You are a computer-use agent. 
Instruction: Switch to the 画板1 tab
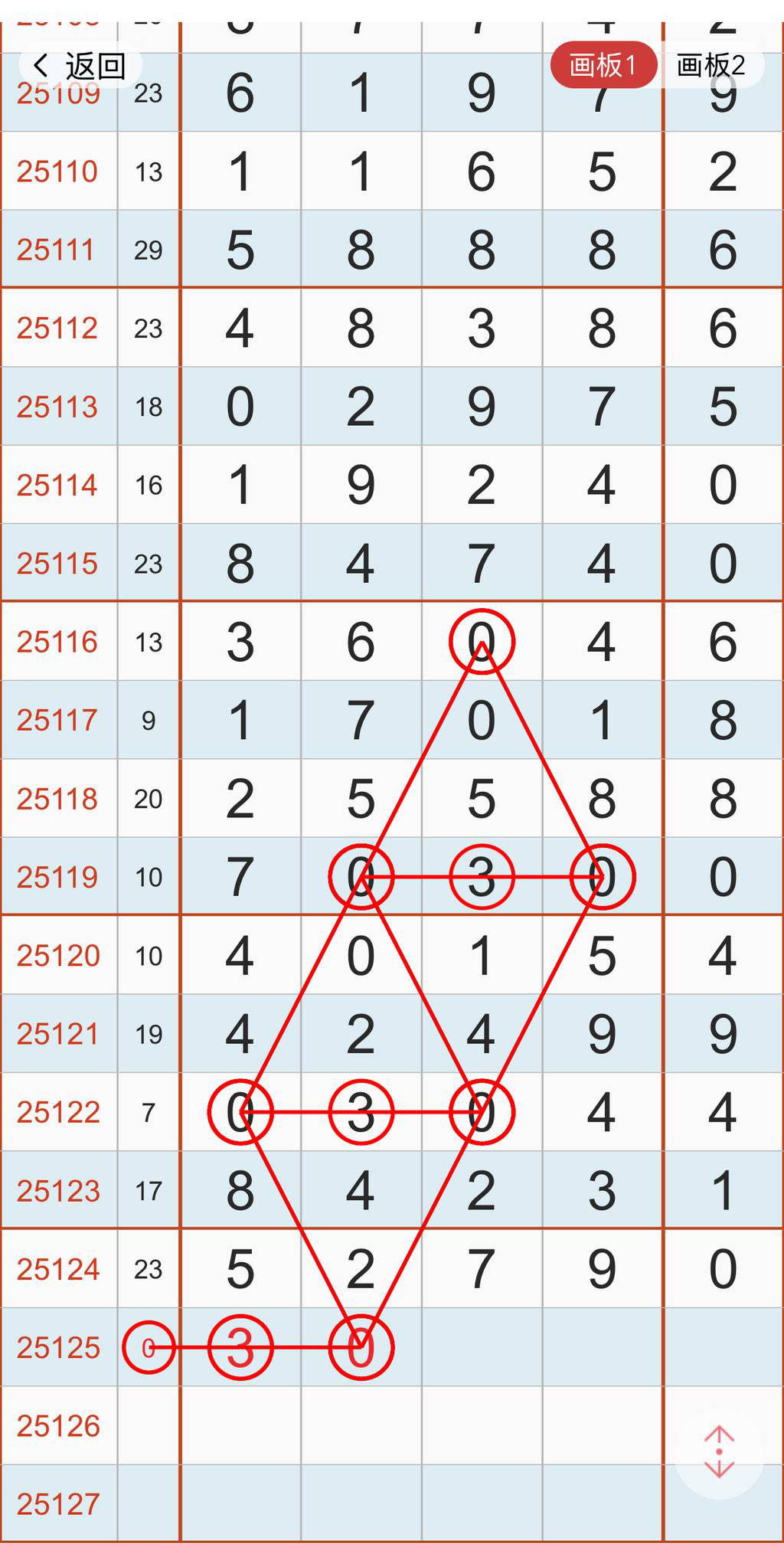click(x=603, y=66)
